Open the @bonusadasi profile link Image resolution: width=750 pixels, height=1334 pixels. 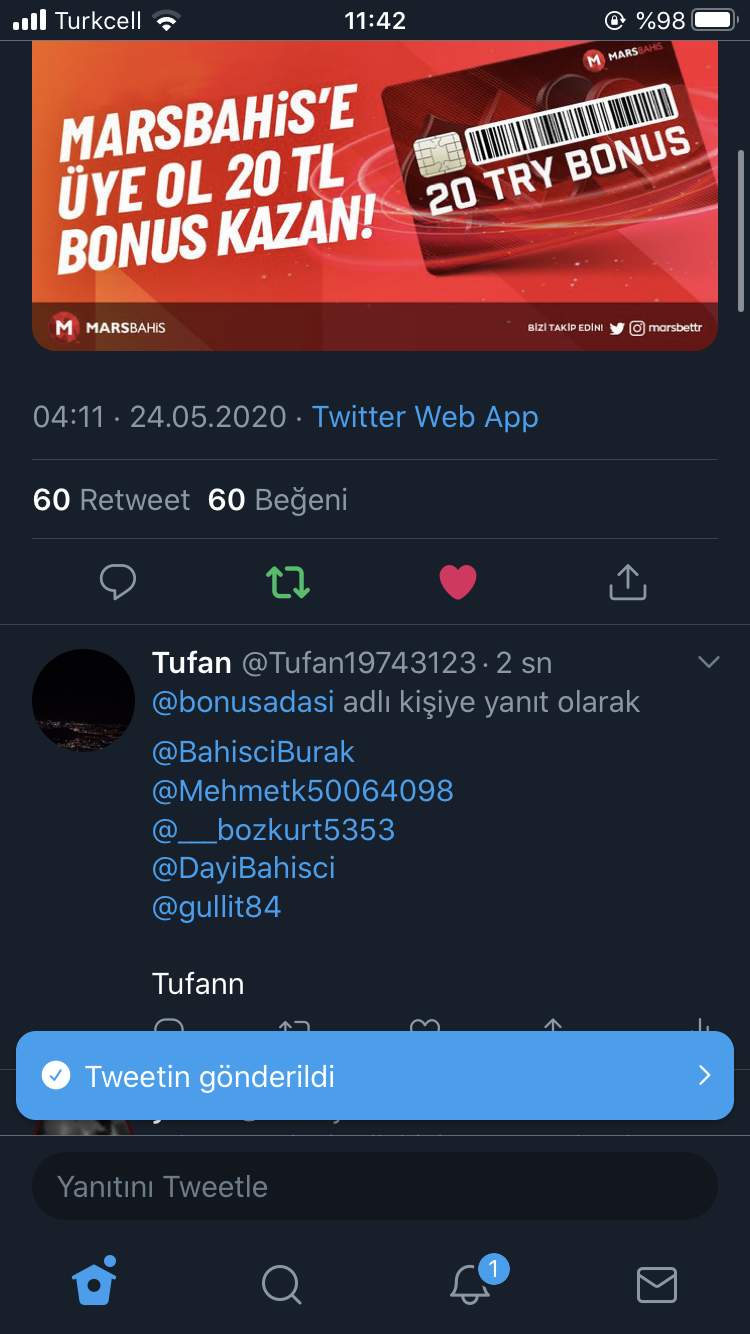click(x=243, y=702)
